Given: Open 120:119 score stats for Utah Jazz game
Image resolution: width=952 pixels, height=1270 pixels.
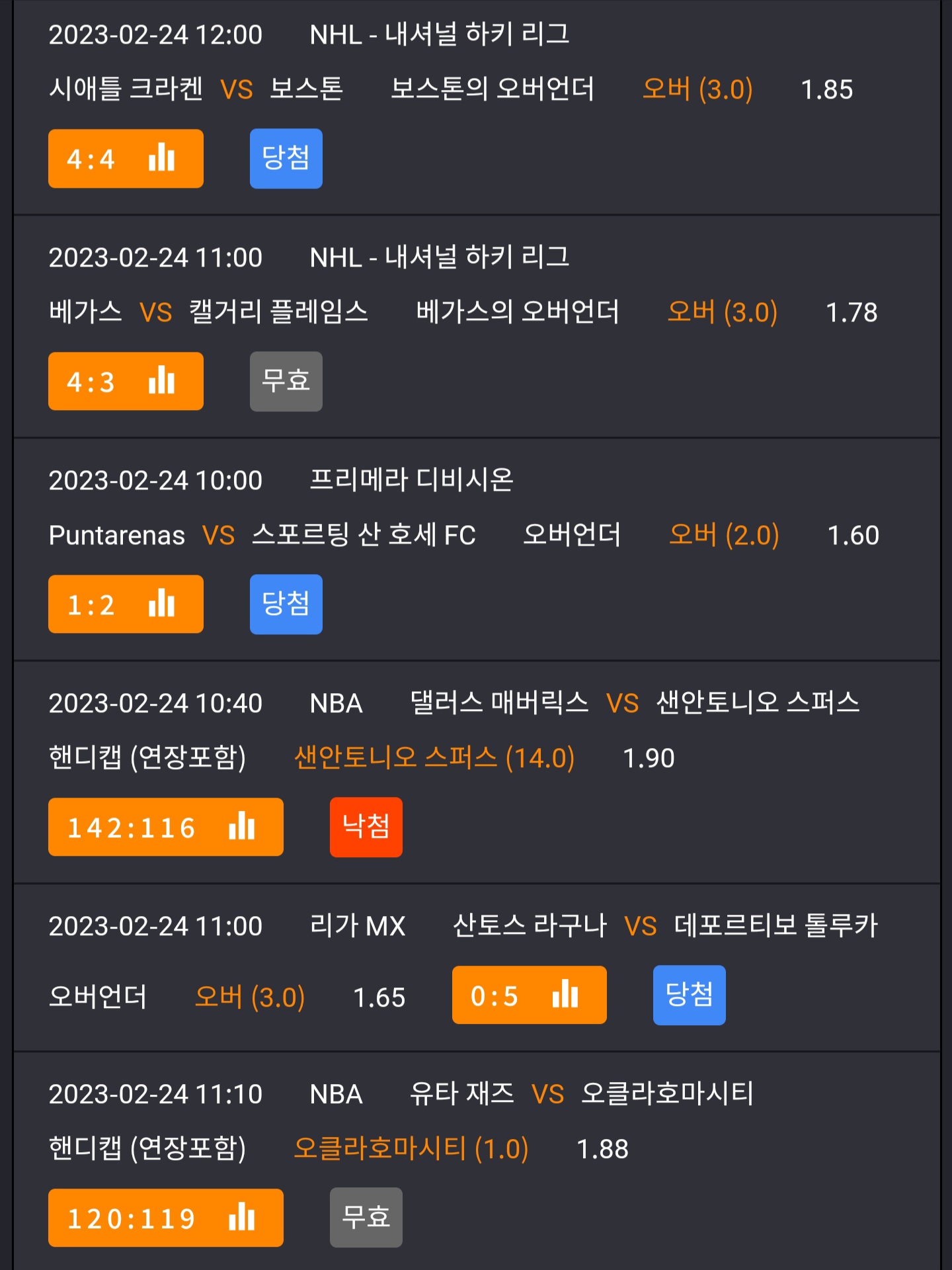Looking at the screenshot, I should (x=166, y=1218).
